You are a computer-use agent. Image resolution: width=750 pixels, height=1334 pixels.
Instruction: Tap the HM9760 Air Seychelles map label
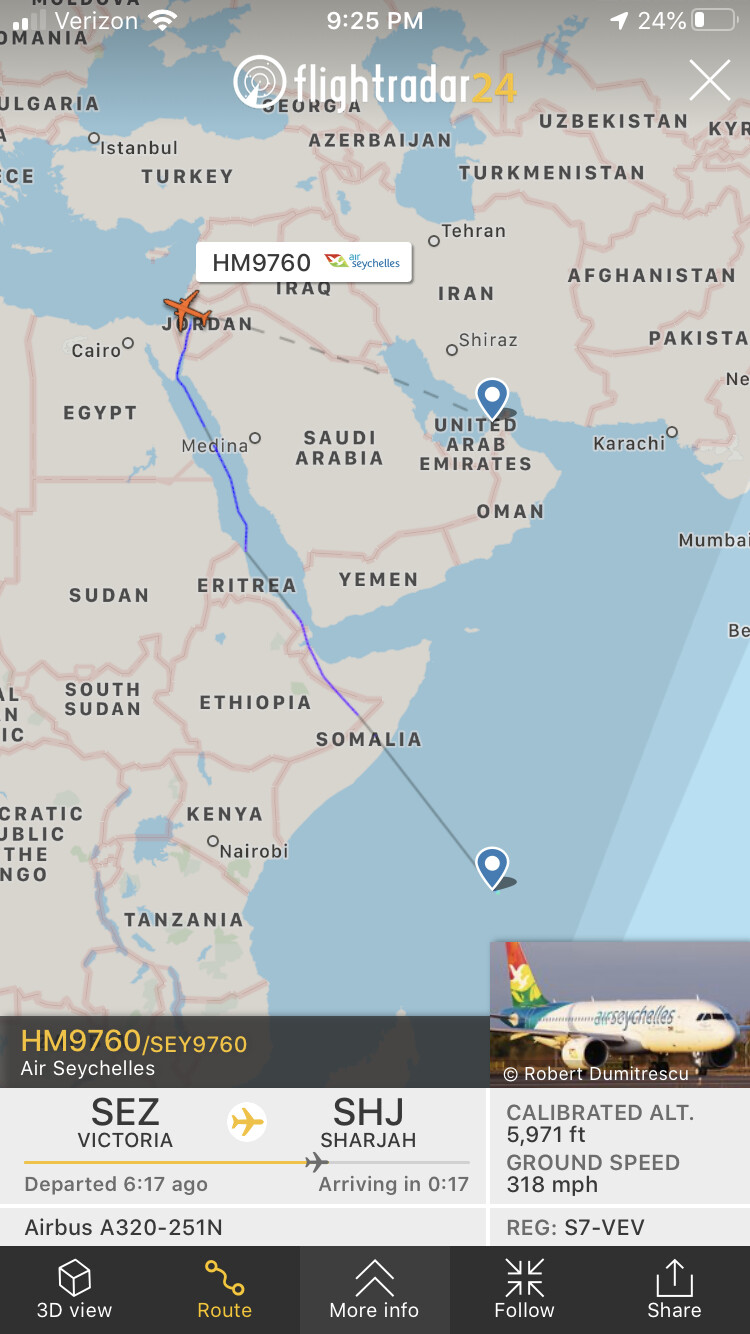point(304,262)
